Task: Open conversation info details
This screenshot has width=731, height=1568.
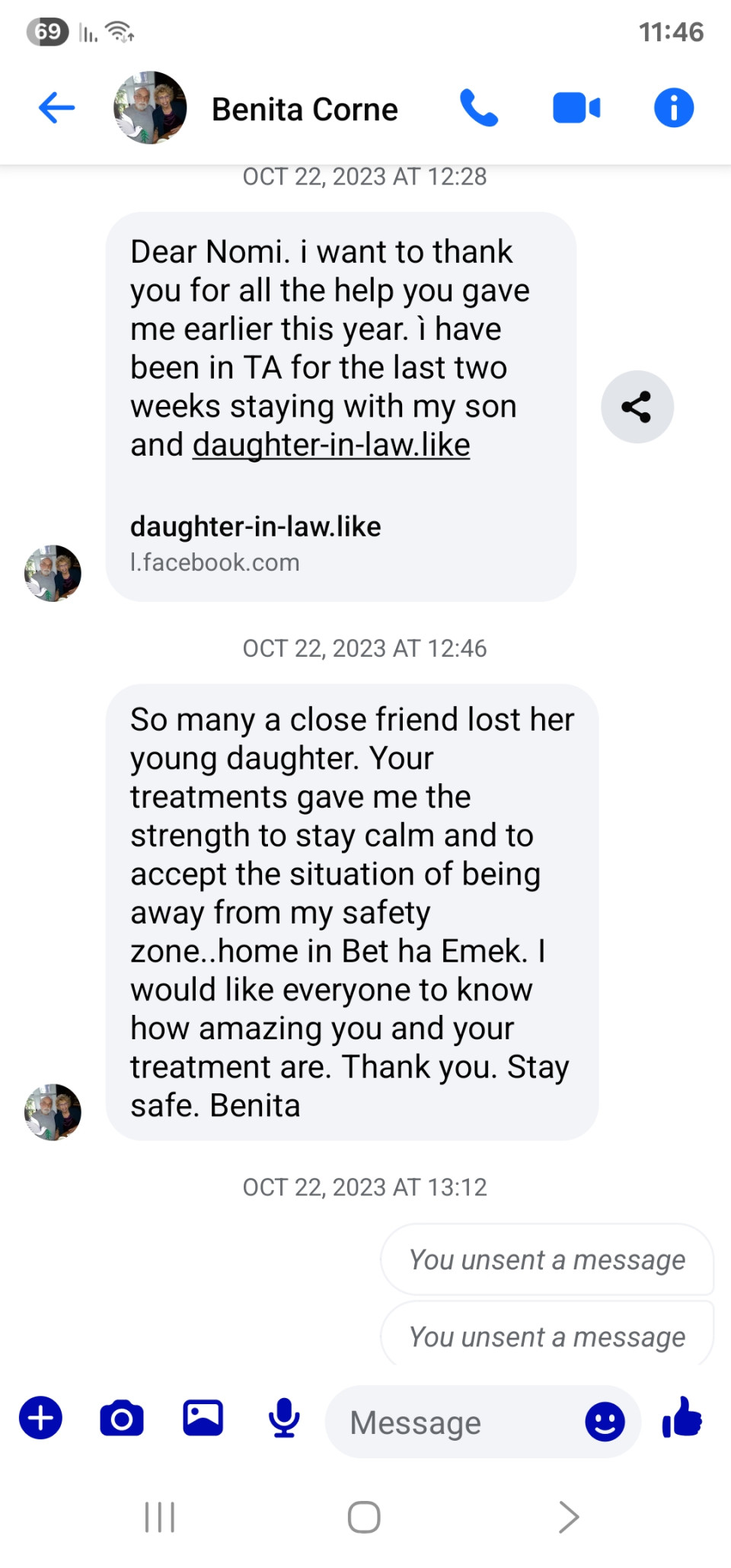Action: pyautogui.click(x=674, y=107)
